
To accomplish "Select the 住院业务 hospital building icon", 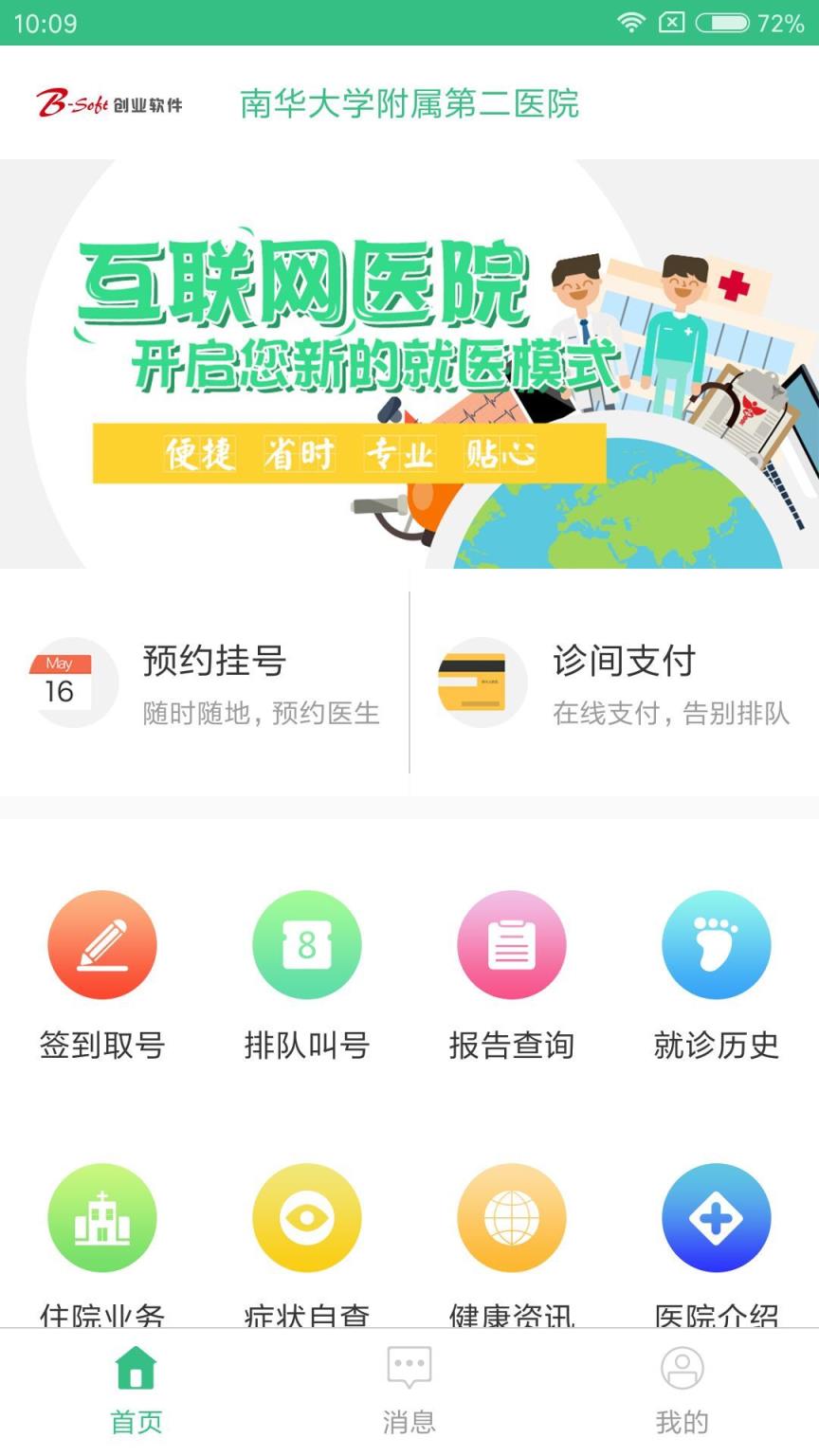I will 102,1217.
